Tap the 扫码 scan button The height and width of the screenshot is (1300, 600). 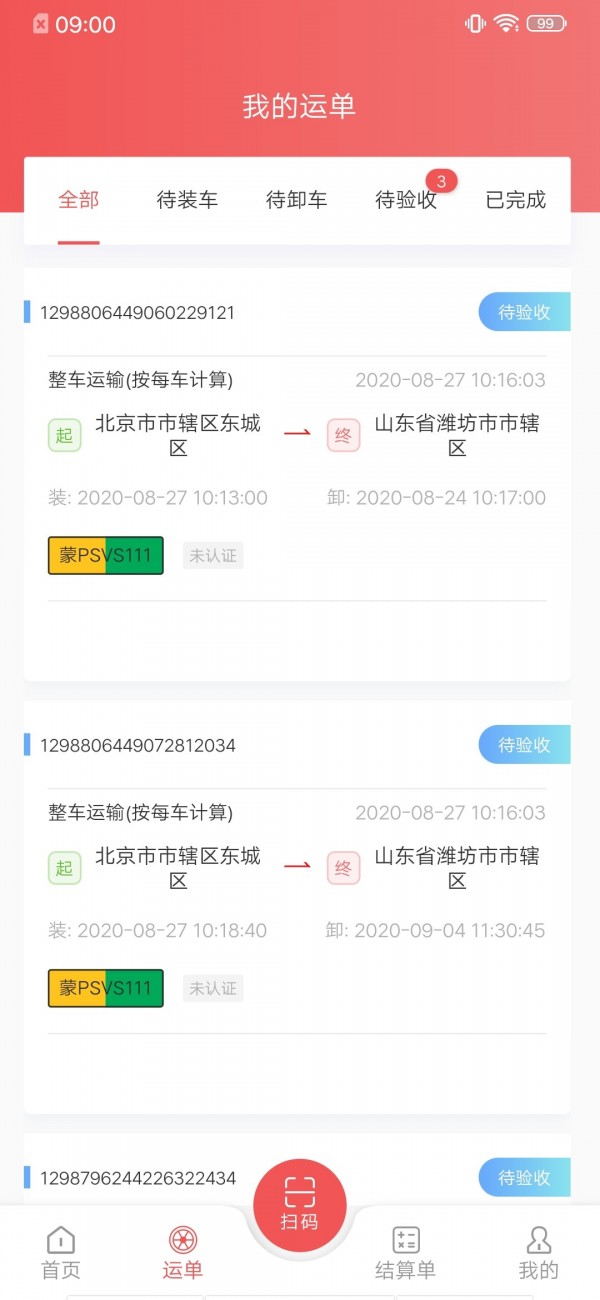tap(299, 1204)
